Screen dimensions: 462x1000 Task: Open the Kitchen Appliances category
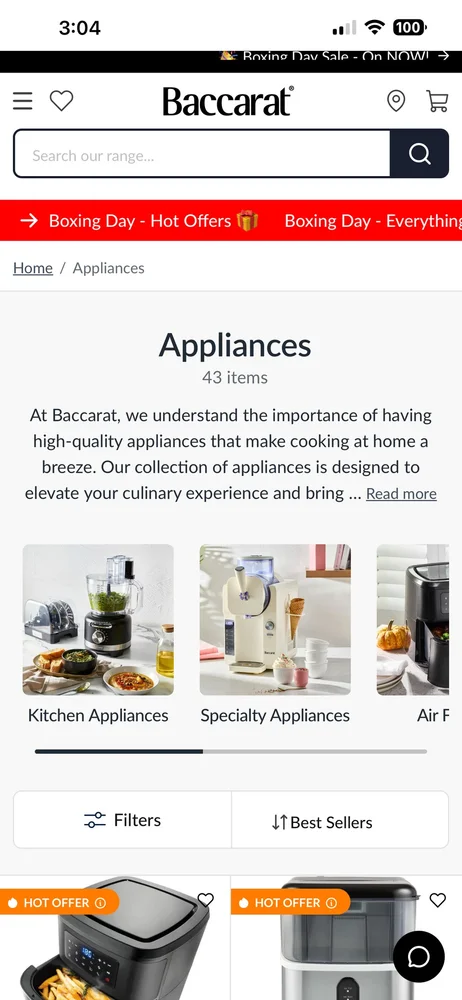[x=98, y=635]
